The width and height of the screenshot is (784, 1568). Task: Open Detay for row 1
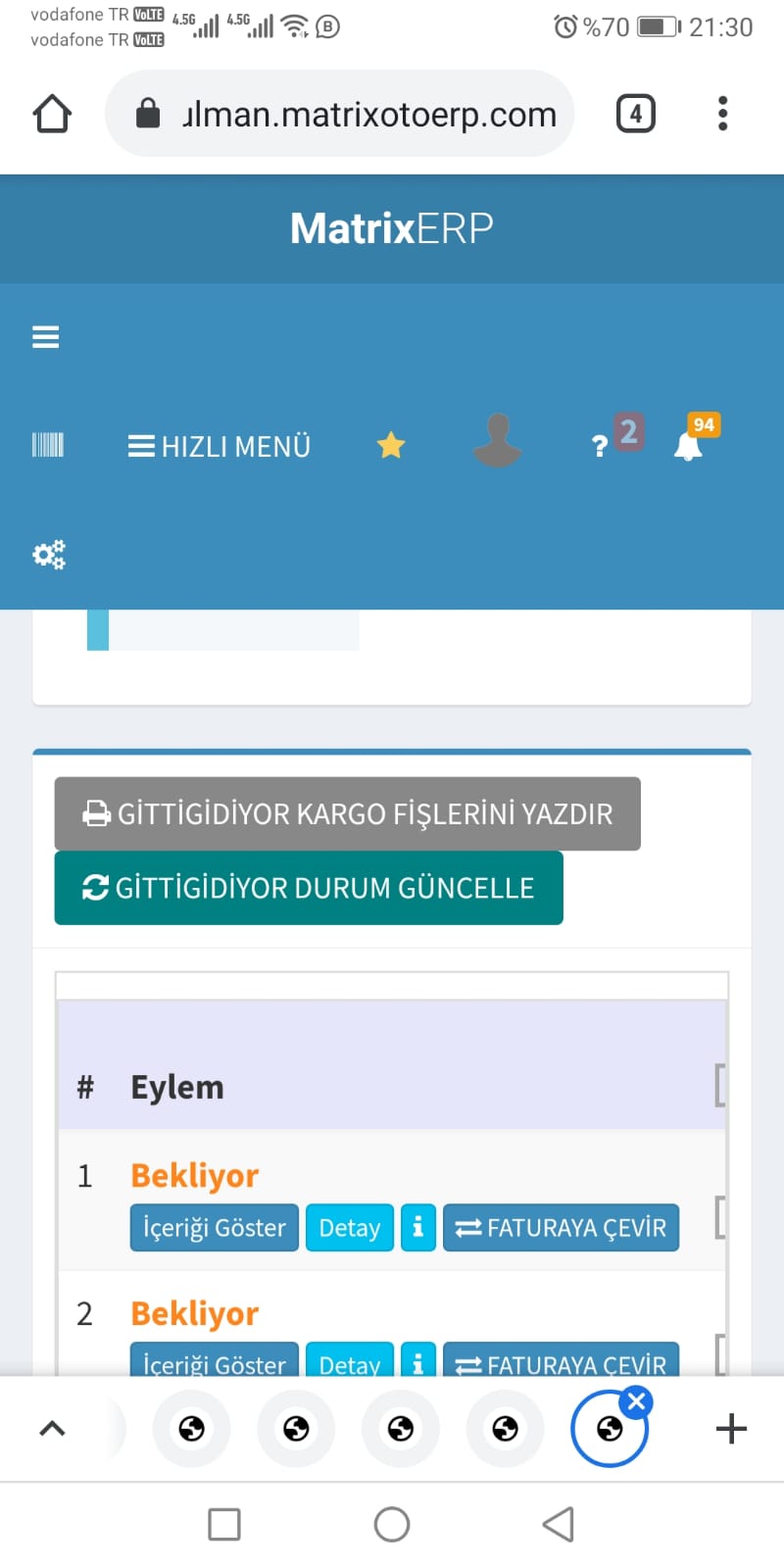(x=350, y=1228)
